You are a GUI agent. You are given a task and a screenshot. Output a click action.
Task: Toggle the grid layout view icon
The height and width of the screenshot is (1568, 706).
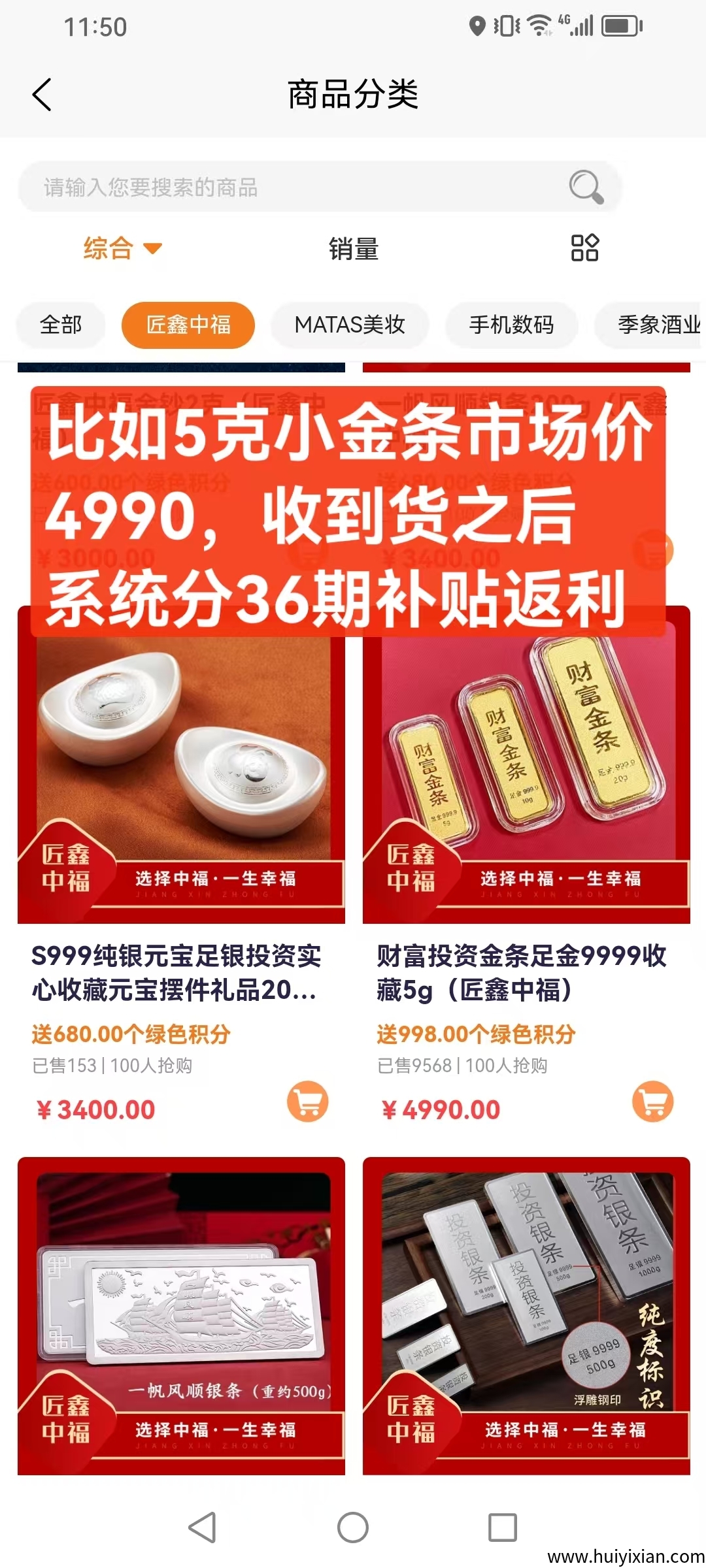[x=584, y=248]
